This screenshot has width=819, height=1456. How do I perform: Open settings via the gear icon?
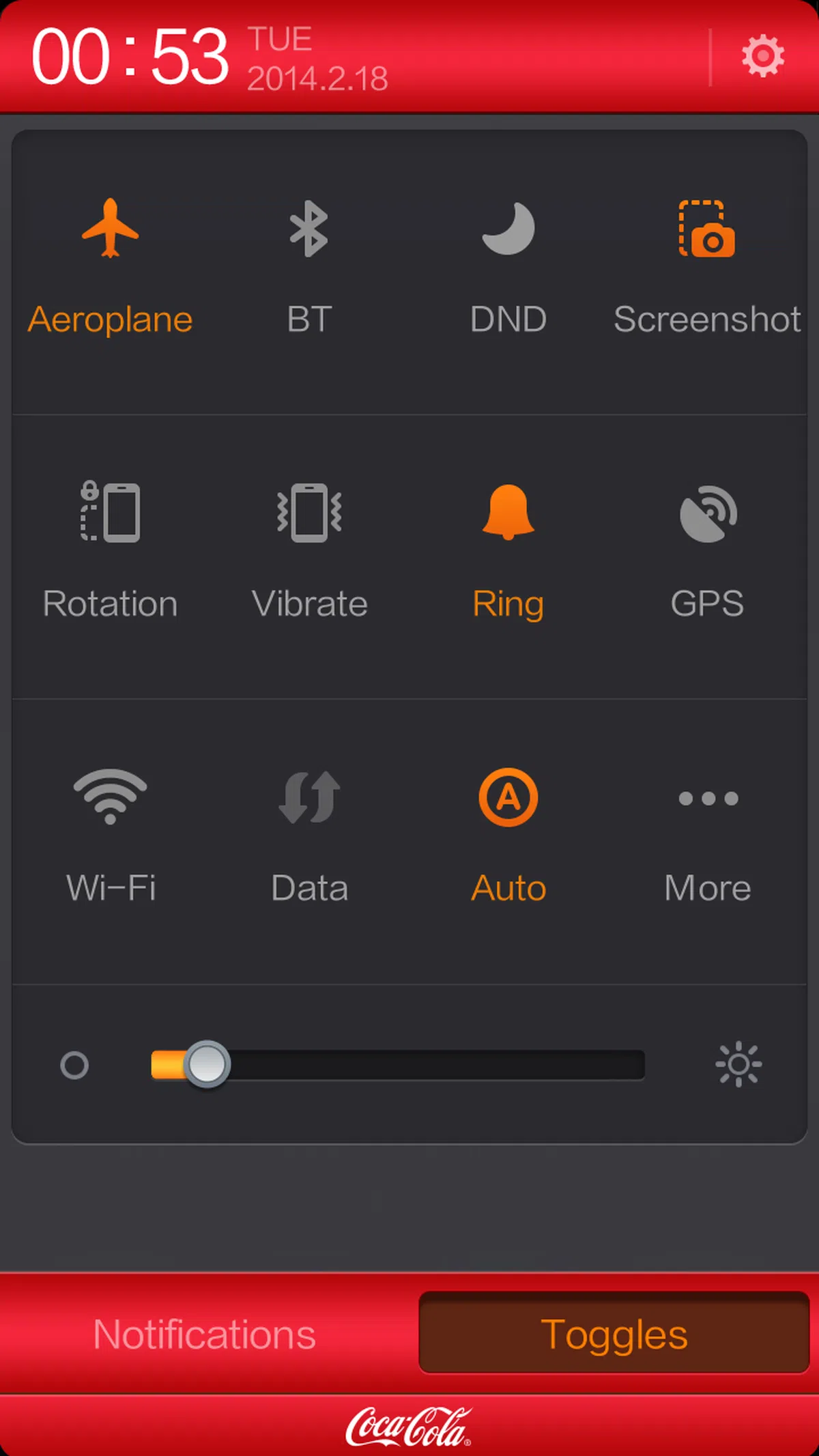(762, 56)
